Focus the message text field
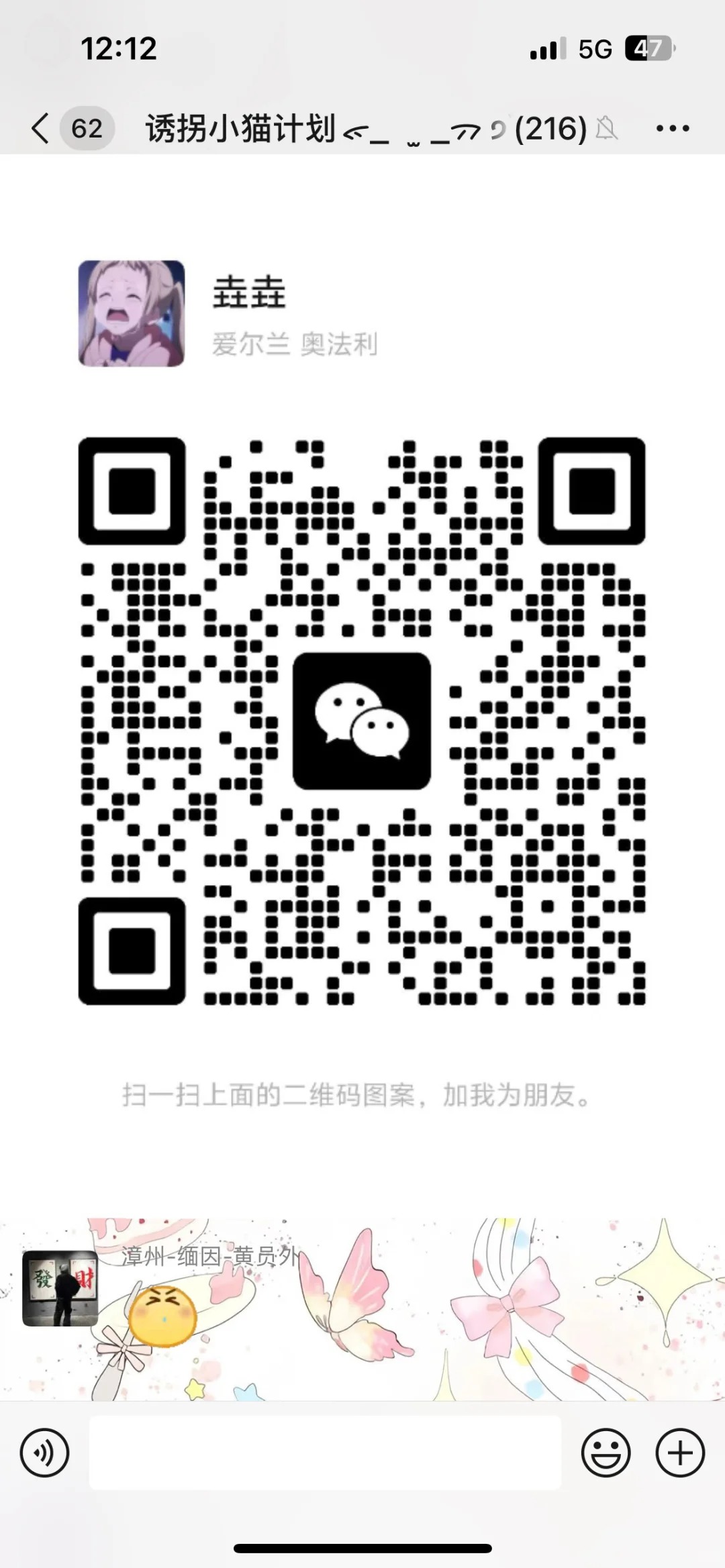 click(x=325, y=1453)
